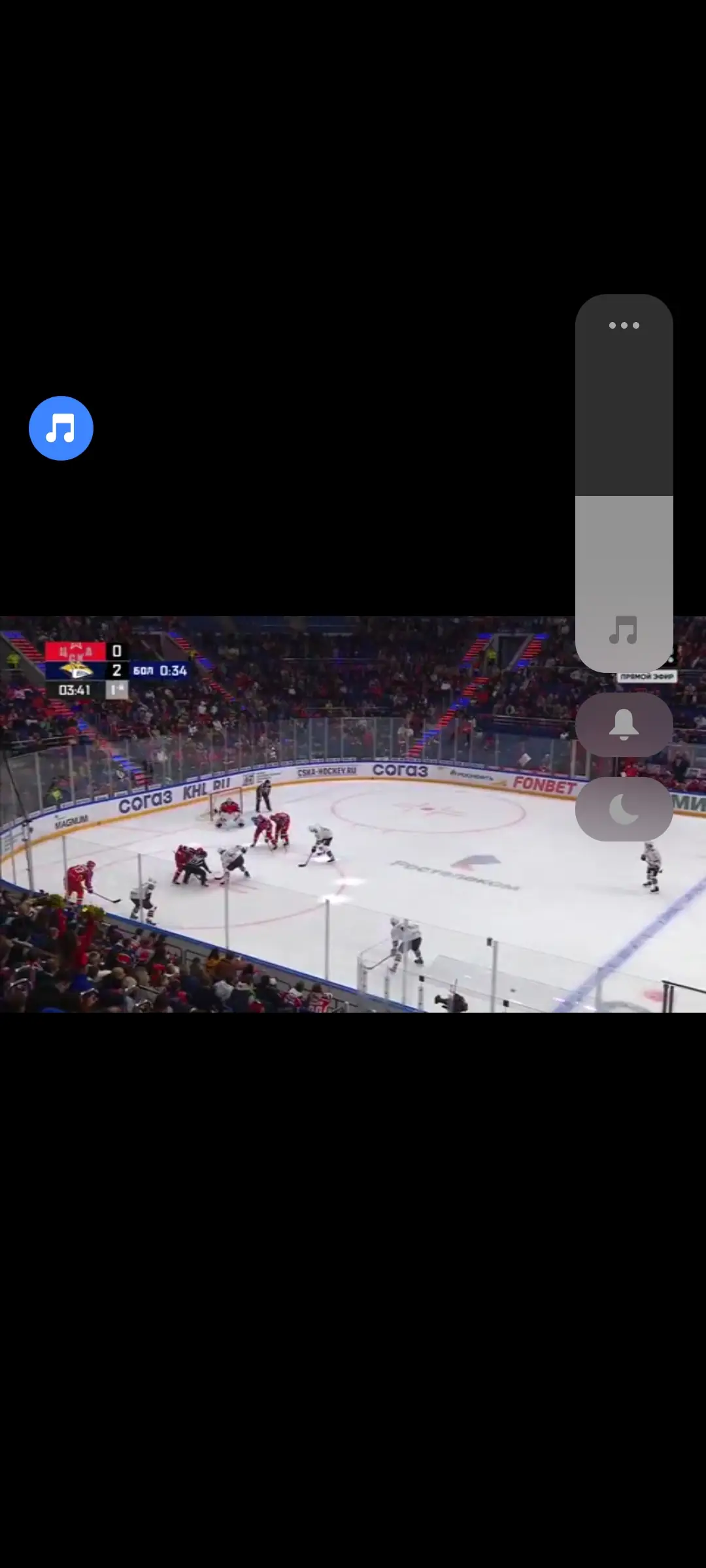Image resolution: width=706 pixels, height=1568 pixels.
Task: Open the volume panel's three-dot settings
Action: click(x=624, y=325)
